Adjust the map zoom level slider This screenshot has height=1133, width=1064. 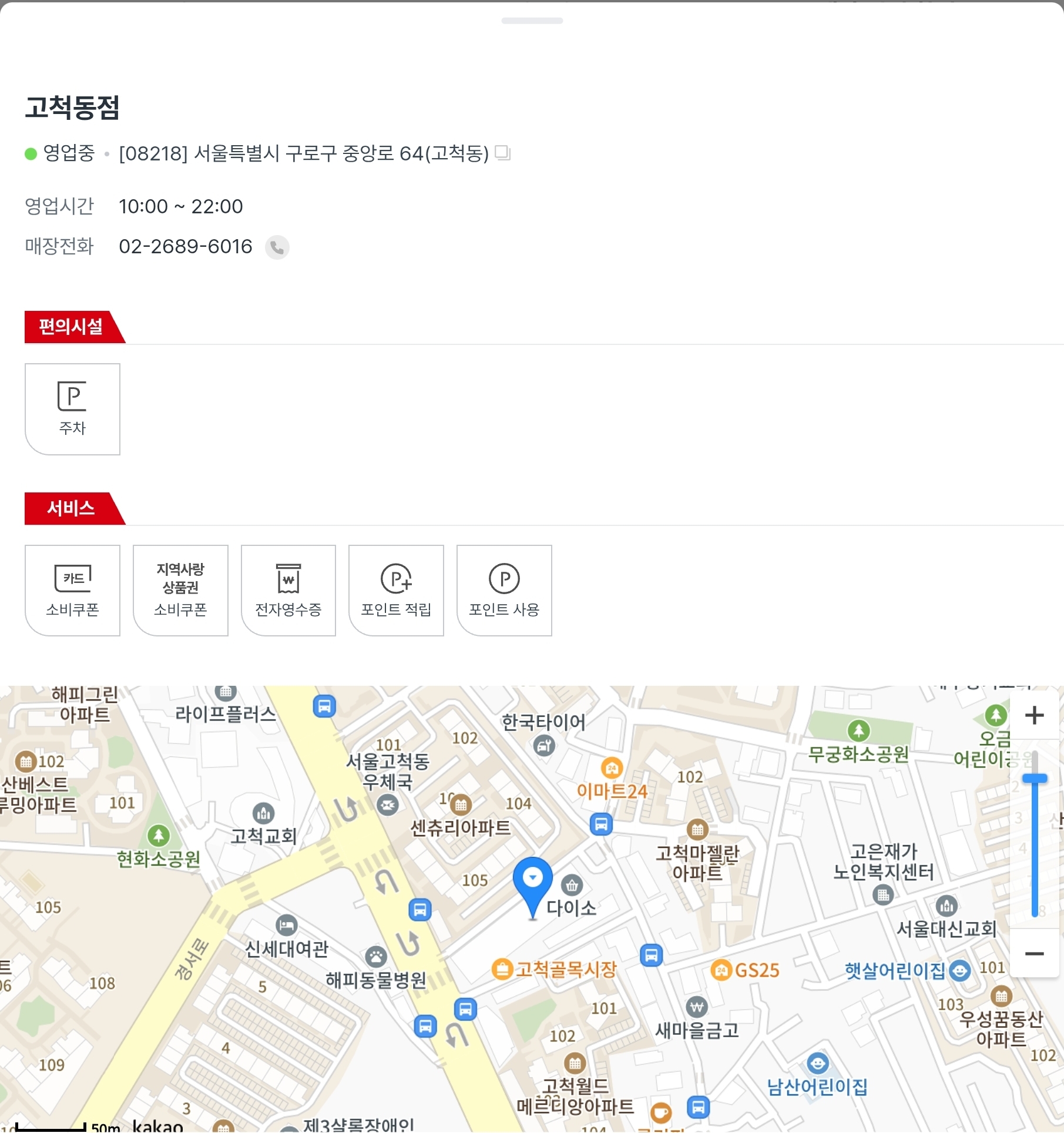1035,777
